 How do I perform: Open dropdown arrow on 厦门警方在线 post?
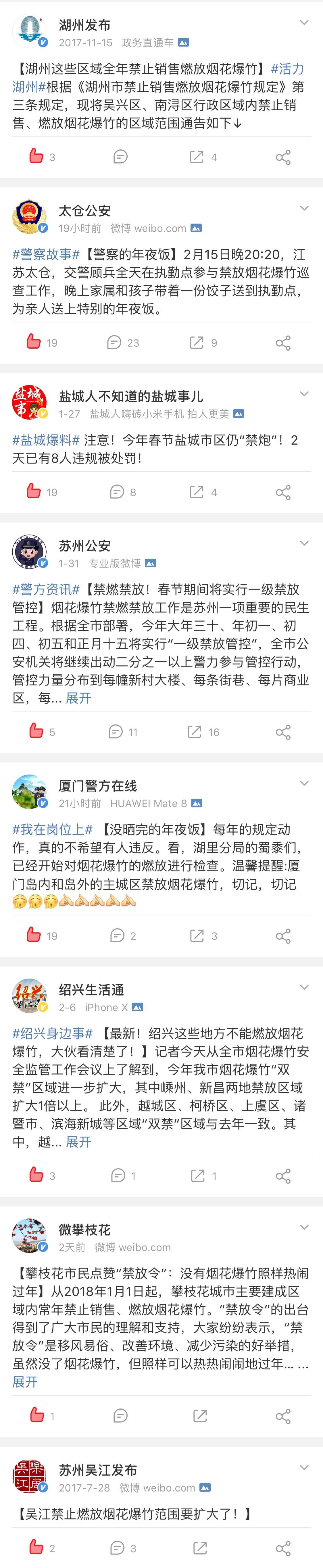(304, 783)
